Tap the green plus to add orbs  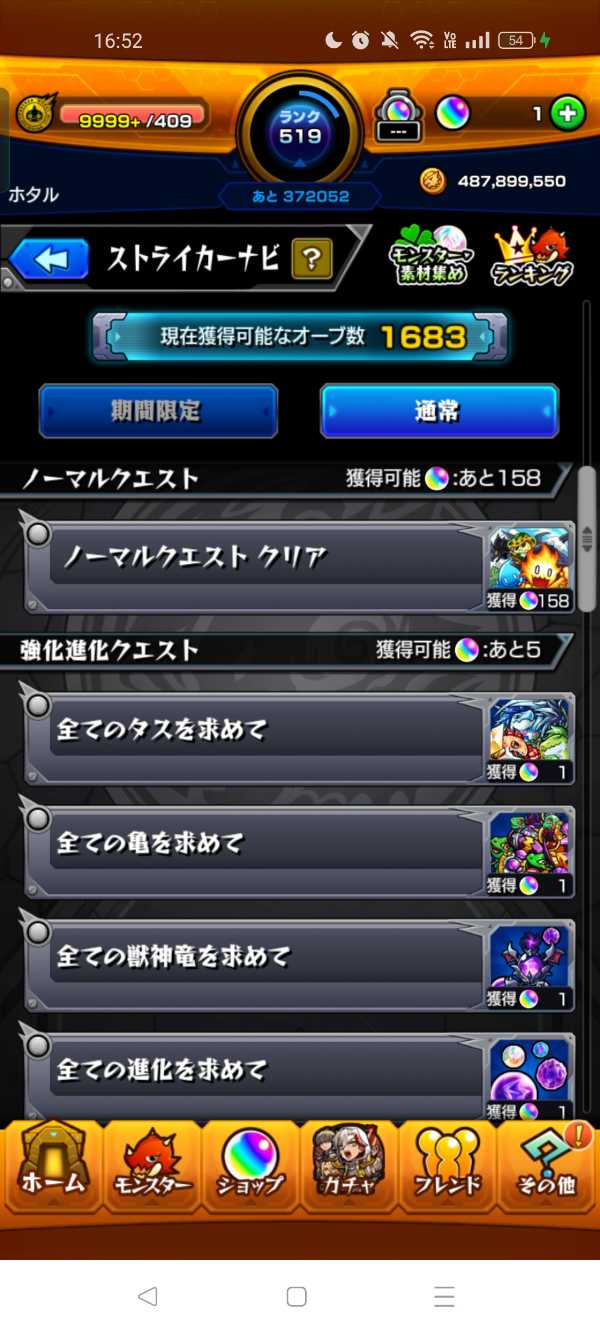pos(567,114)
